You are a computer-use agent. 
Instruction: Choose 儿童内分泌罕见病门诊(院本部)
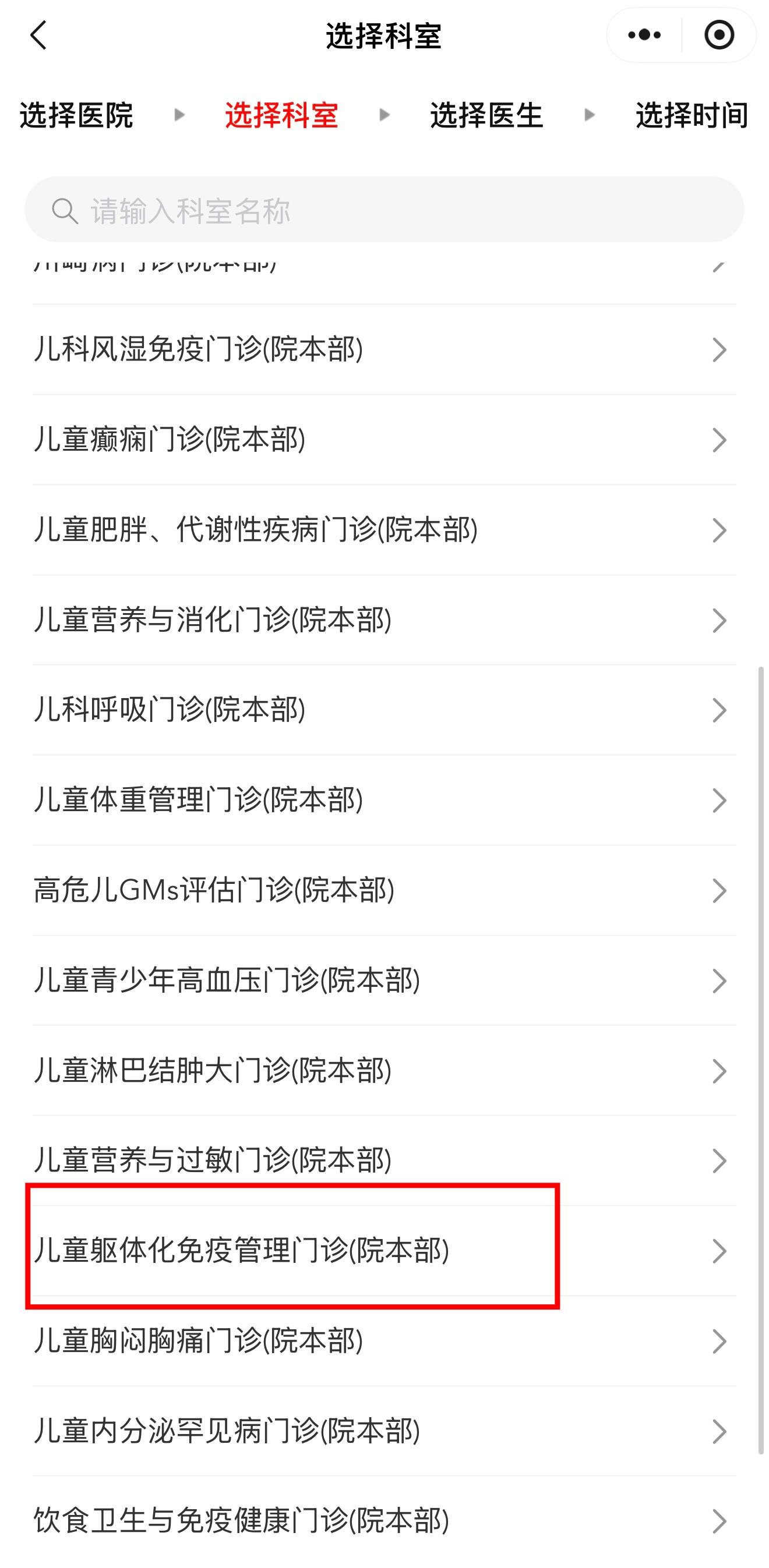point(384,1431)
